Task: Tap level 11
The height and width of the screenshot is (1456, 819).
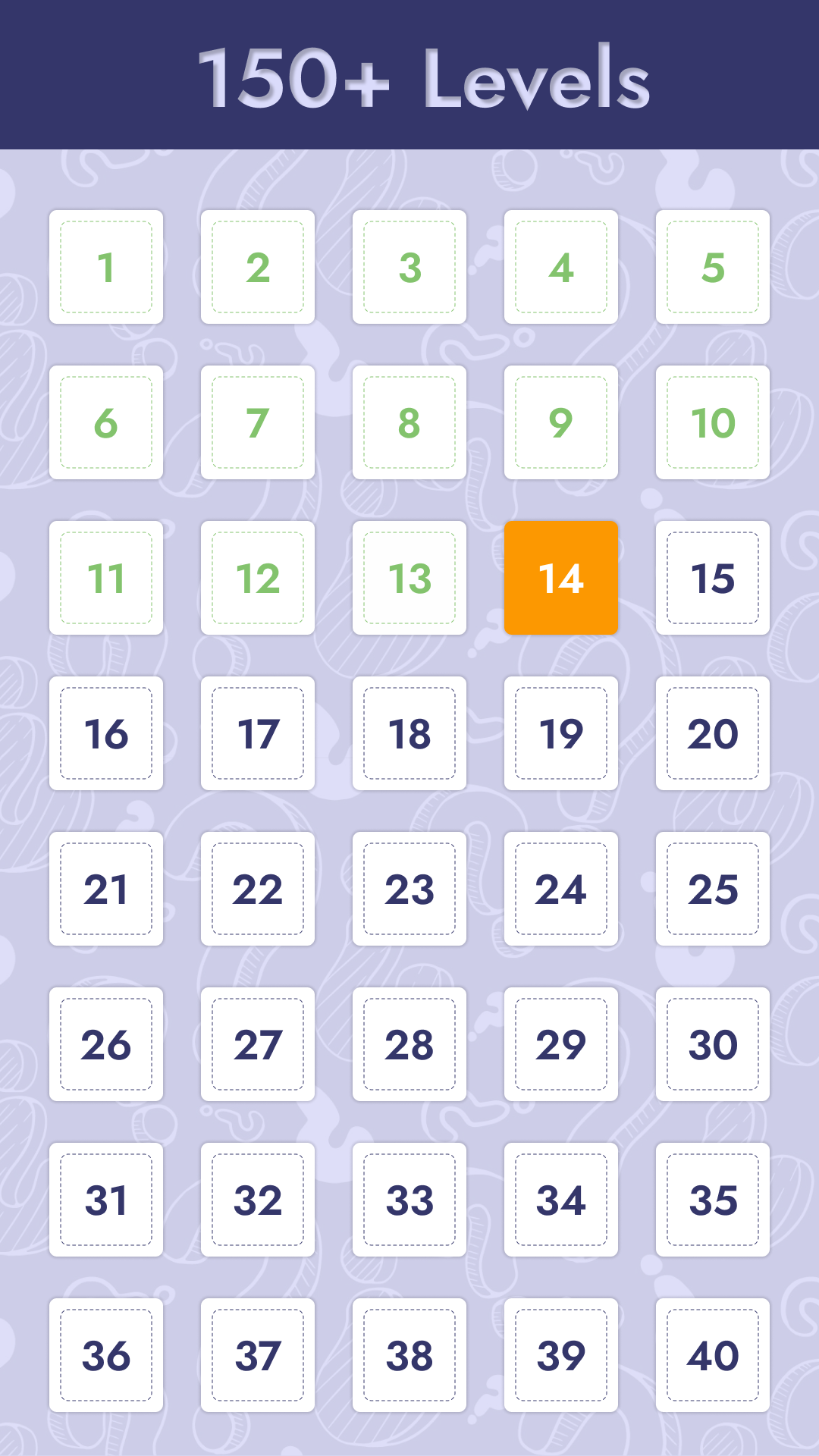Action: [x=106, y=578]
